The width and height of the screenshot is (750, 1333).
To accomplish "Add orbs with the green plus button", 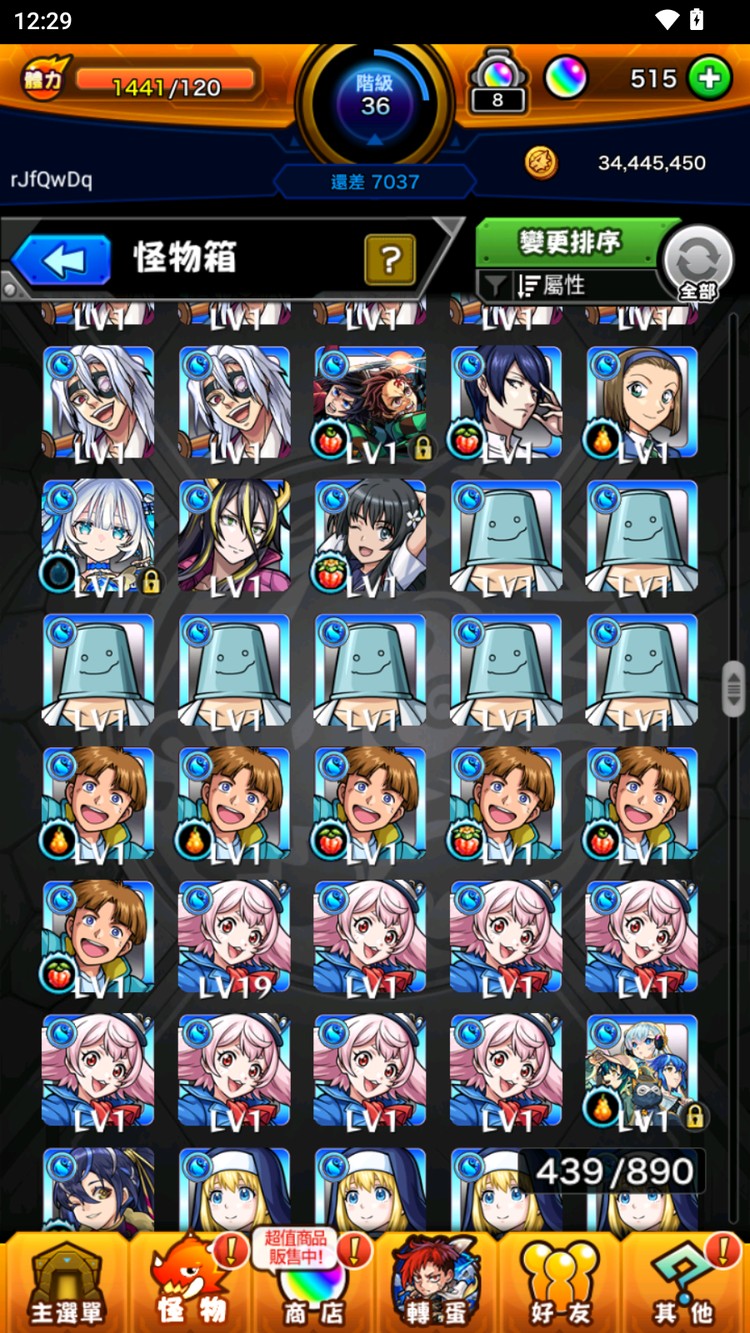I will [x=709, y=79].
